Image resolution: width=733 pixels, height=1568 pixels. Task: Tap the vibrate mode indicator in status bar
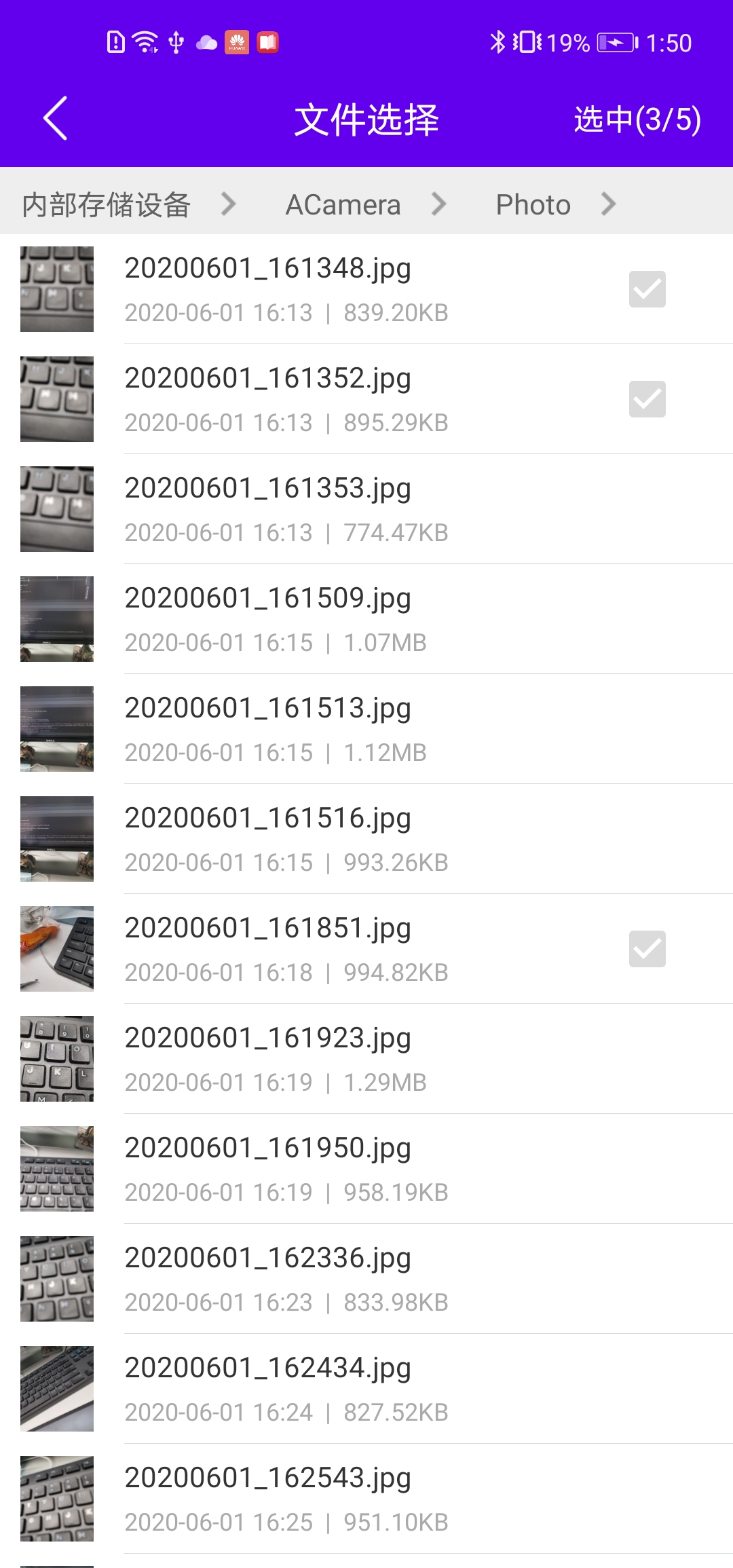(x=526, y=41)
